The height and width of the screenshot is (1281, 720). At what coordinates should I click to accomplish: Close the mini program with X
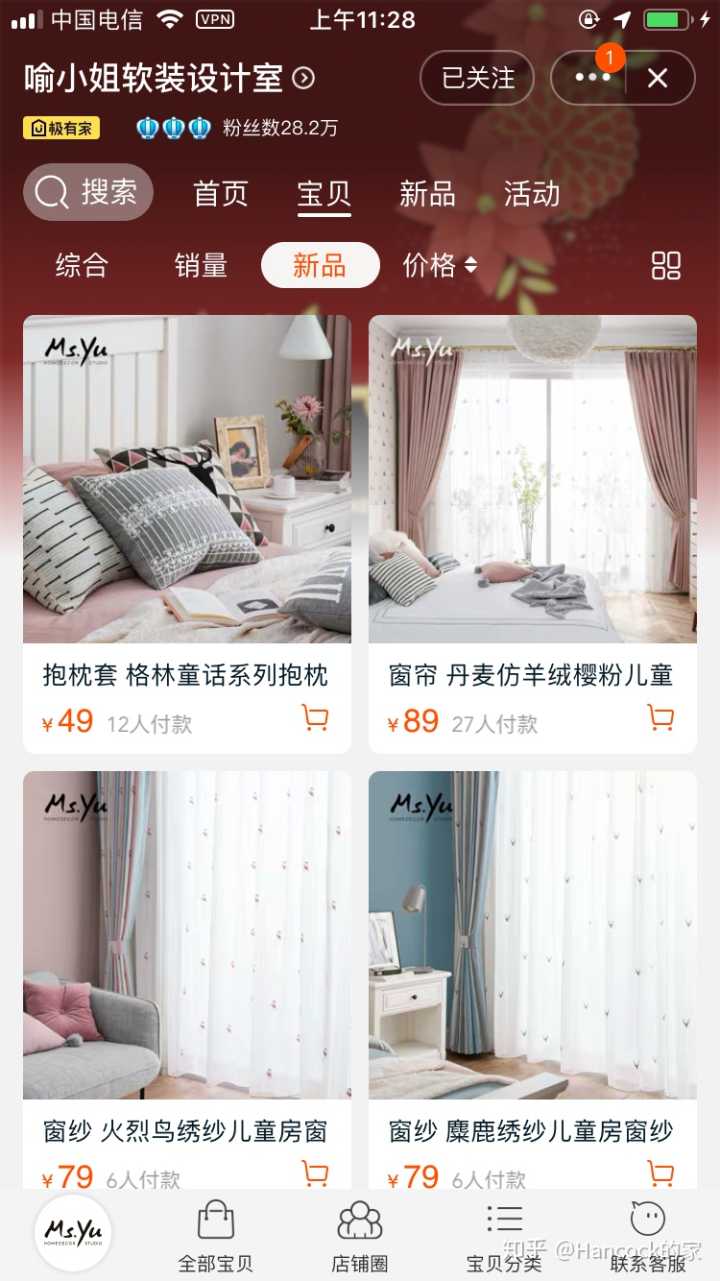[657, 78]
